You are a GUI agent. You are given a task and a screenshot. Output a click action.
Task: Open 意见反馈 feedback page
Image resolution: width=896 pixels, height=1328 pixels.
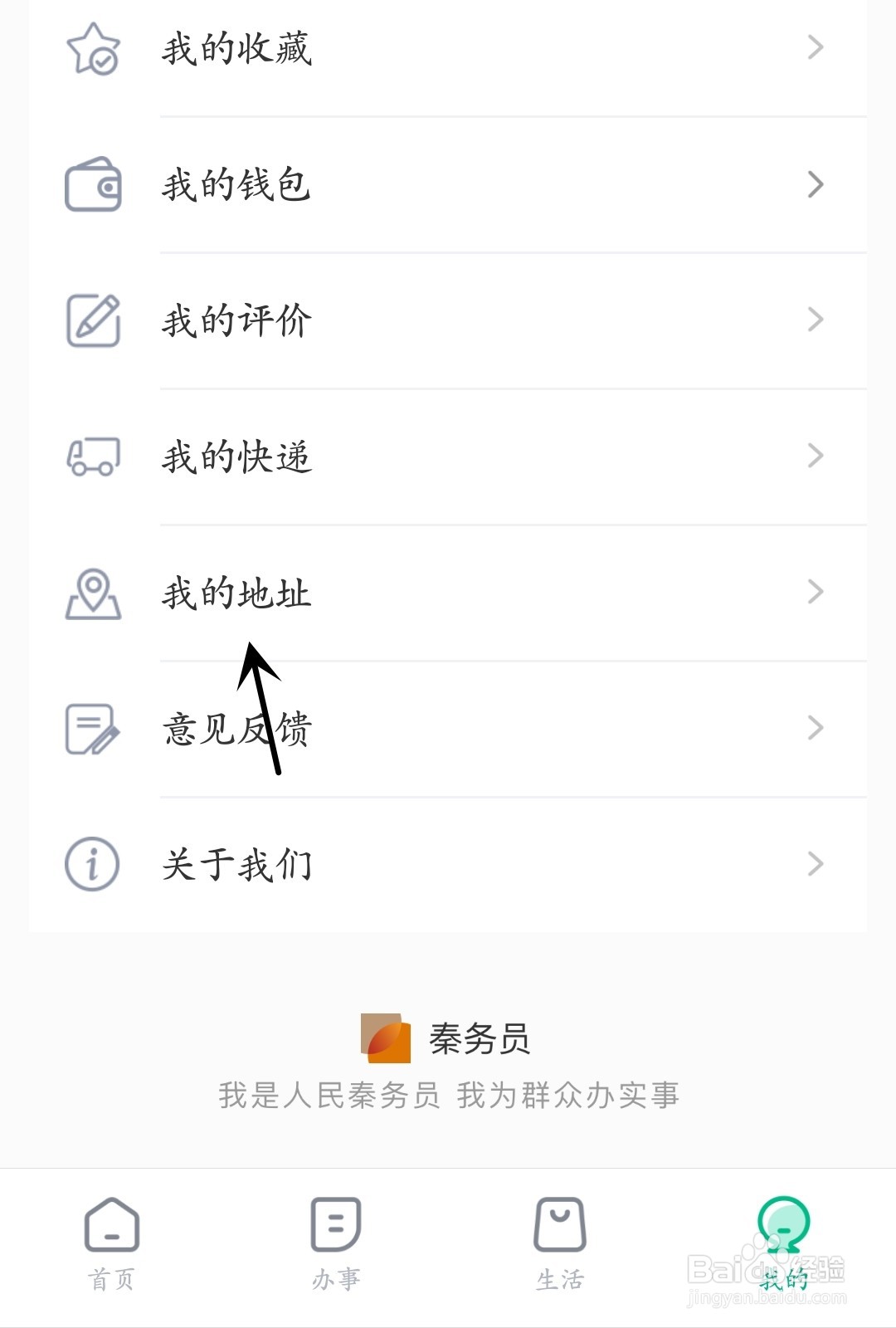(x=448, y=729)
